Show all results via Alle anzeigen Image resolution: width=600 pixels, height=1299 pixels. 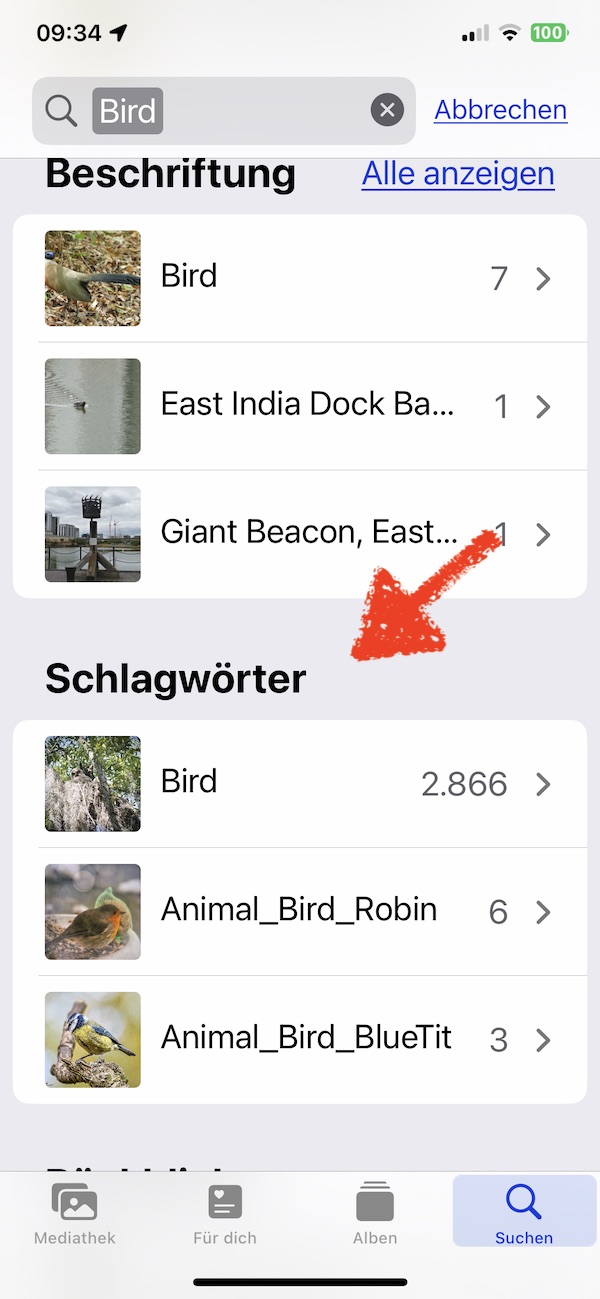point(458,174)
